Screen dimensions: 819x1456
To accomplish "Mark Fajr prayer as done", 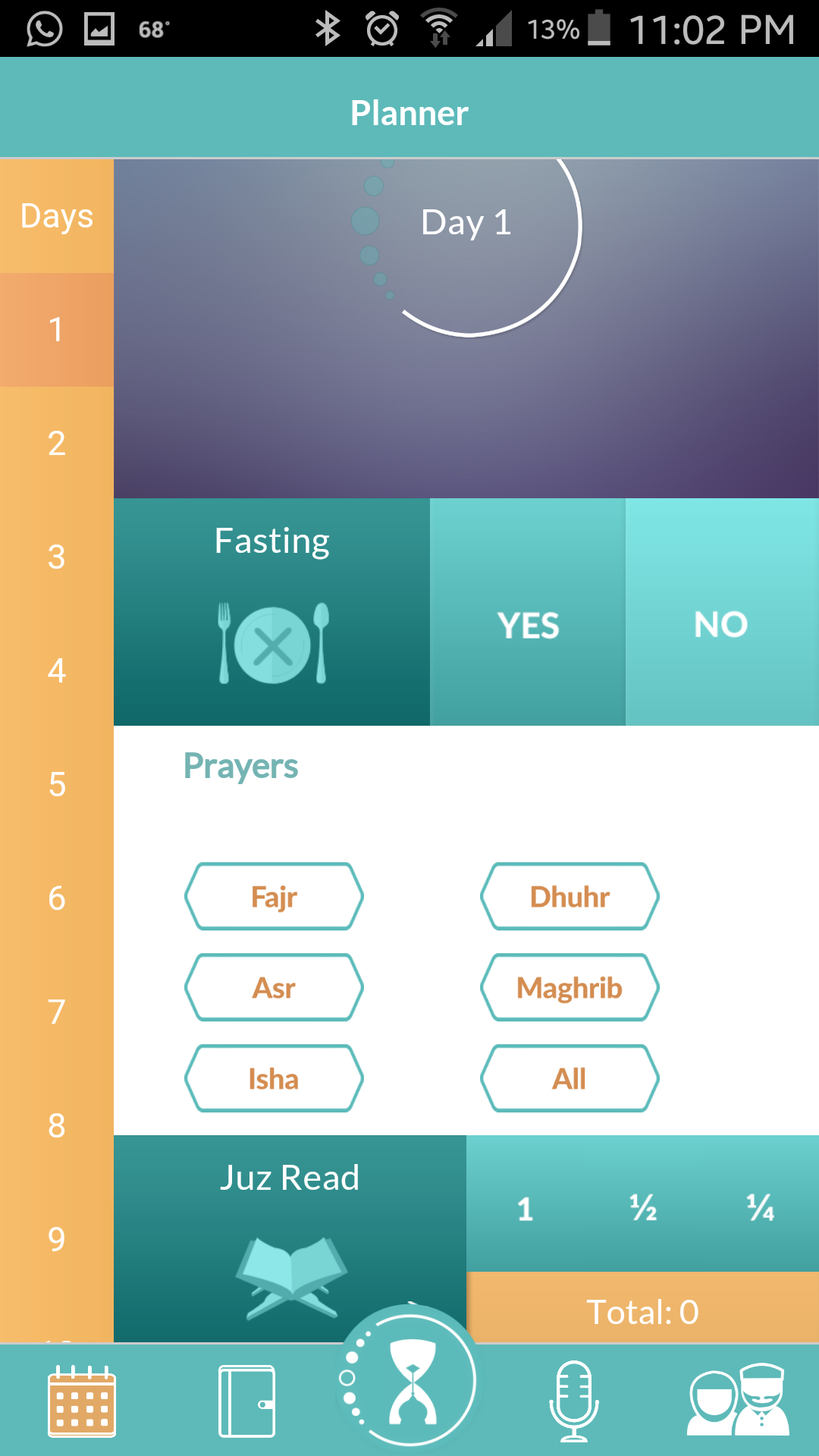I will pos(274,897).
